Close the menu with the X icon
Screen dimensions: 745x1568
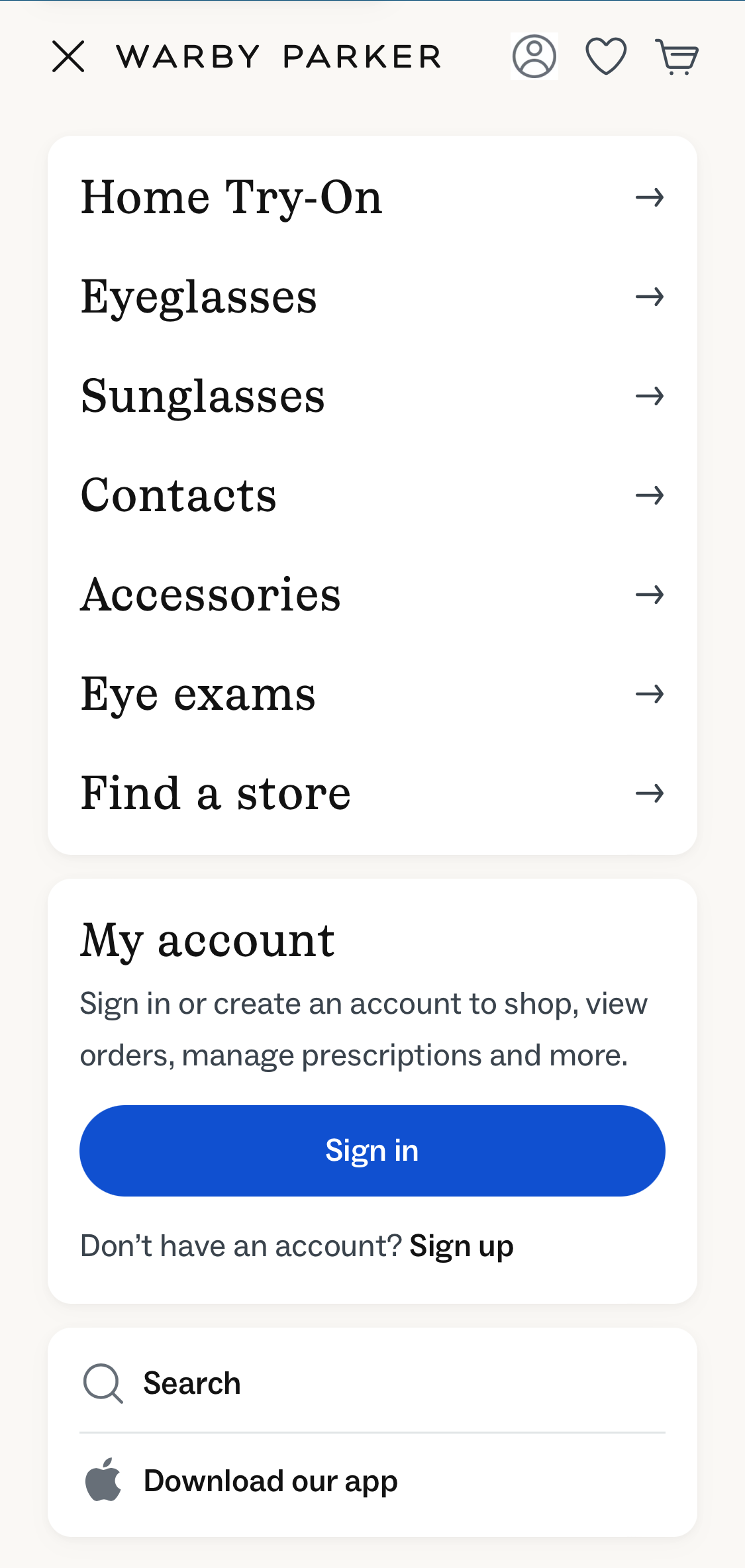pos(68,57)
